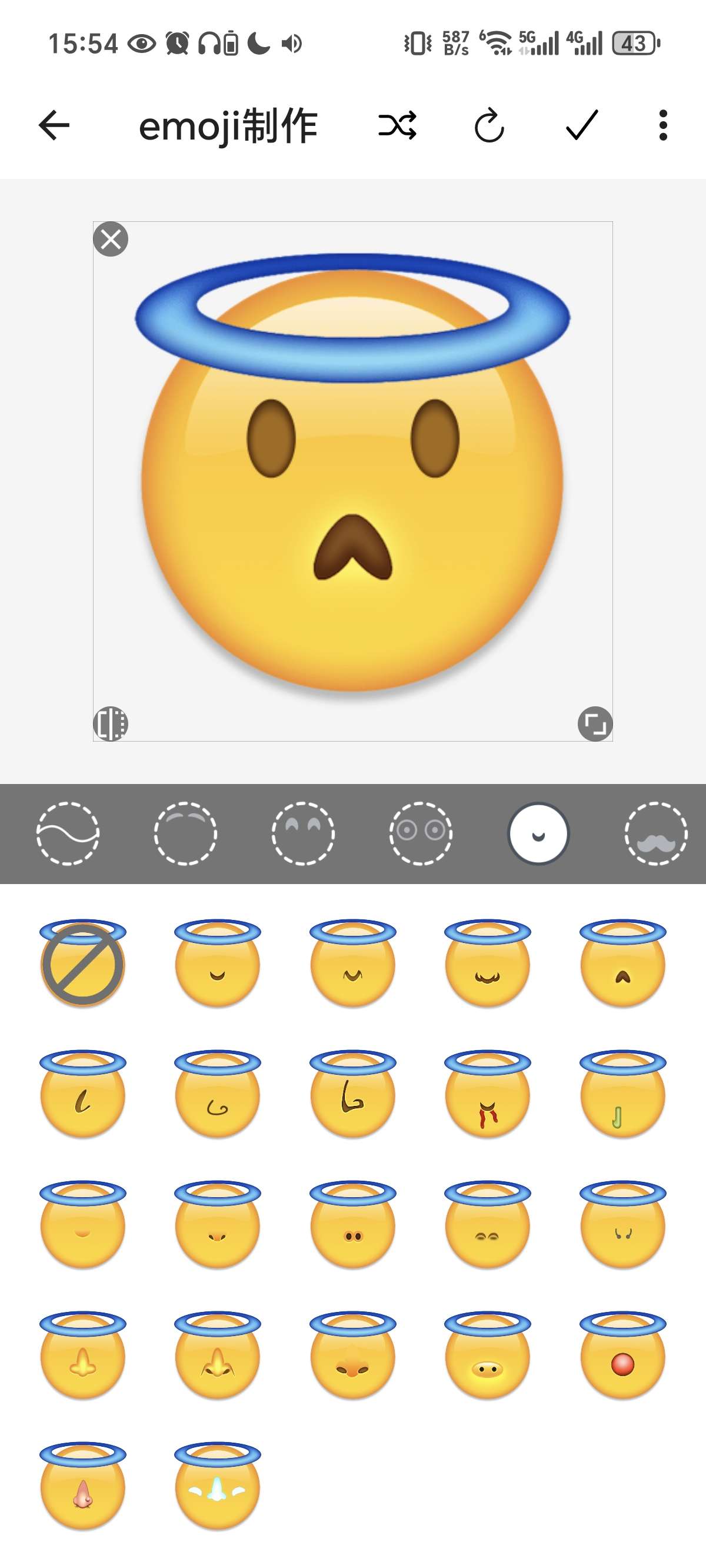Pick the pig snout nose
The height and width of the screenshot is (1568, 706).
[x=488, y=1357]
